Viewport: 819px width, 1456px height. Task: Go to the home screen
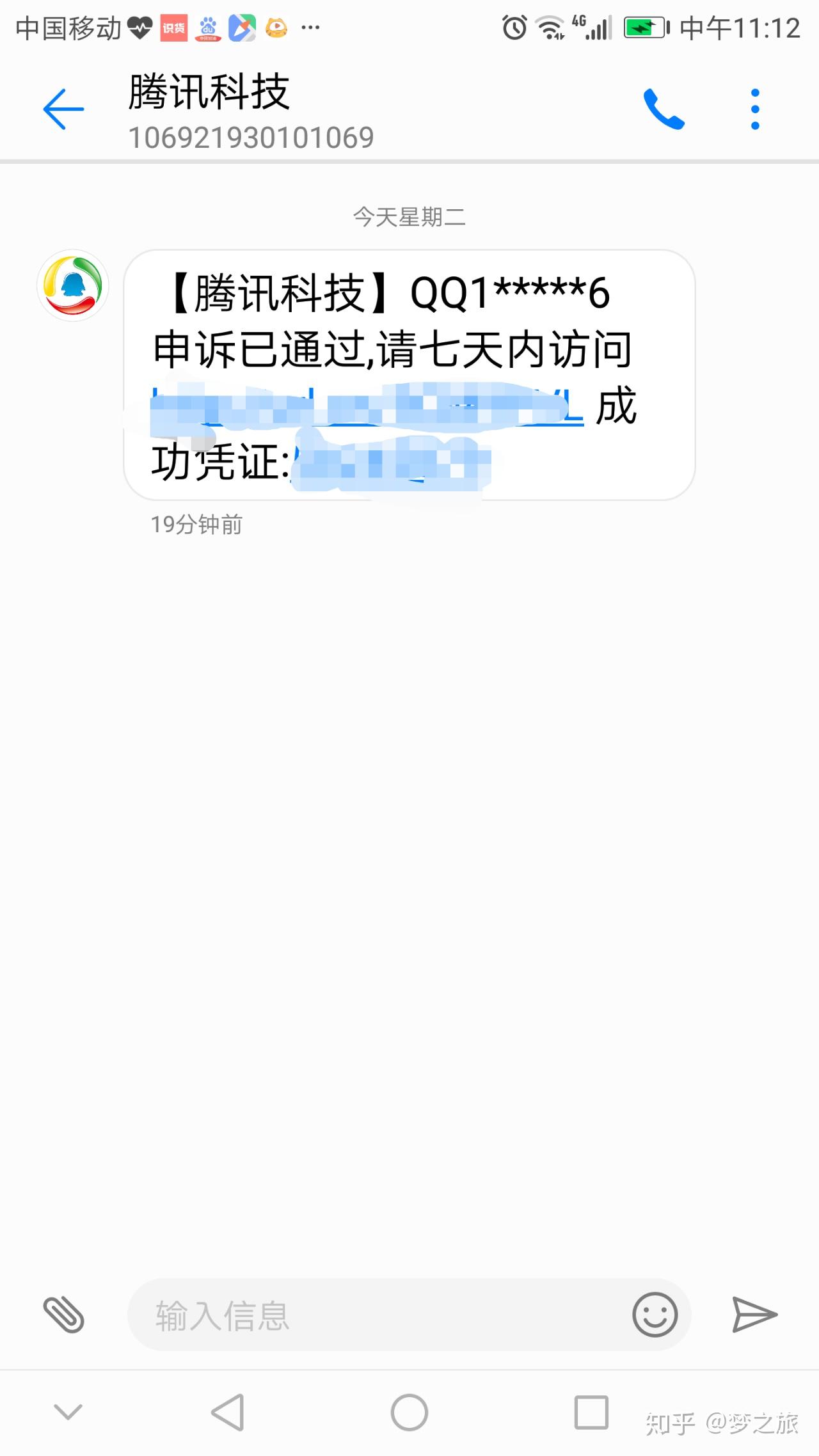tap(409, 1412)
